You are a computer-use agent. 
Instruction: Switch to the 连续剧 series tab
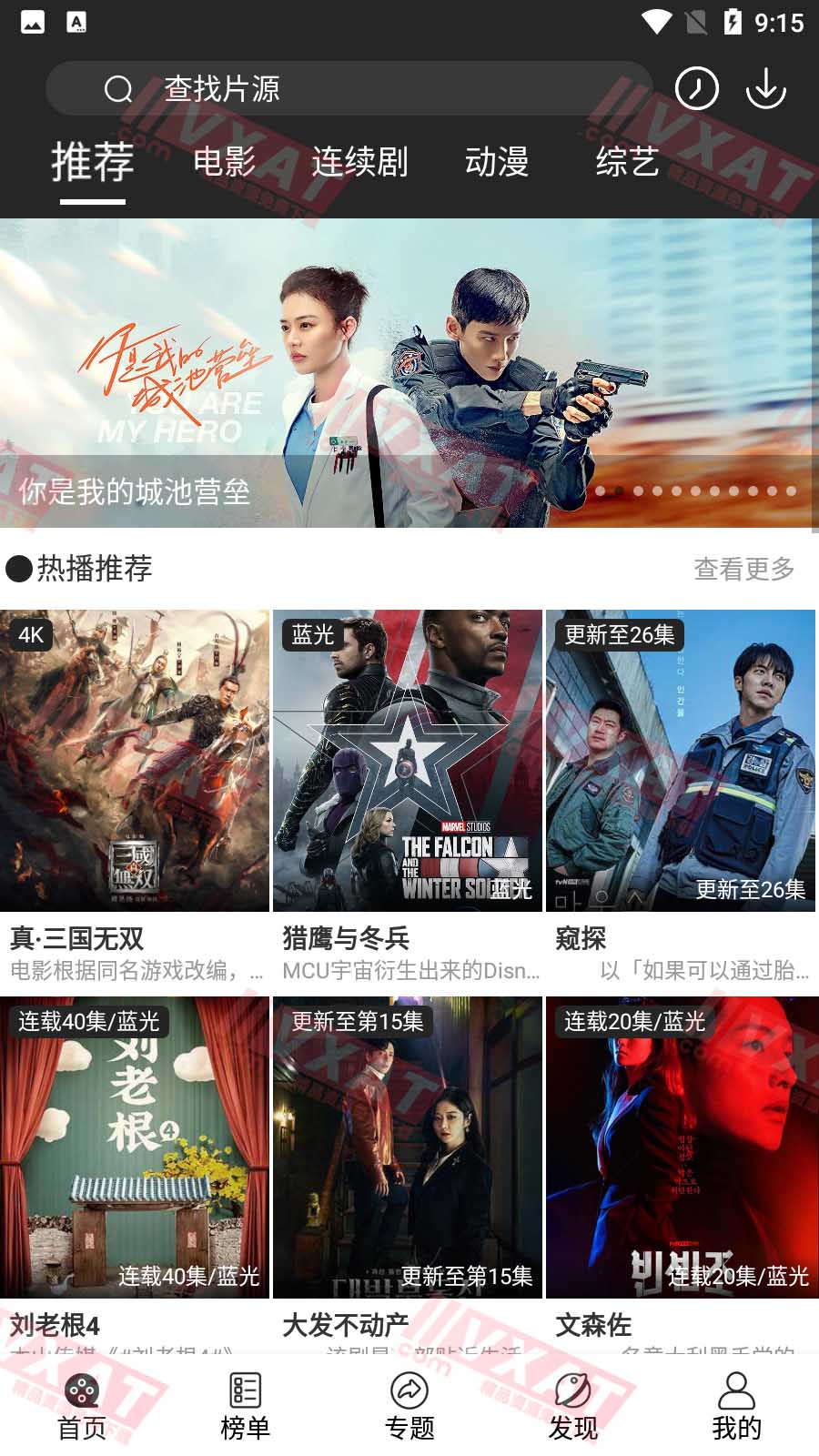pyautogui.click(x=360, y=162)
